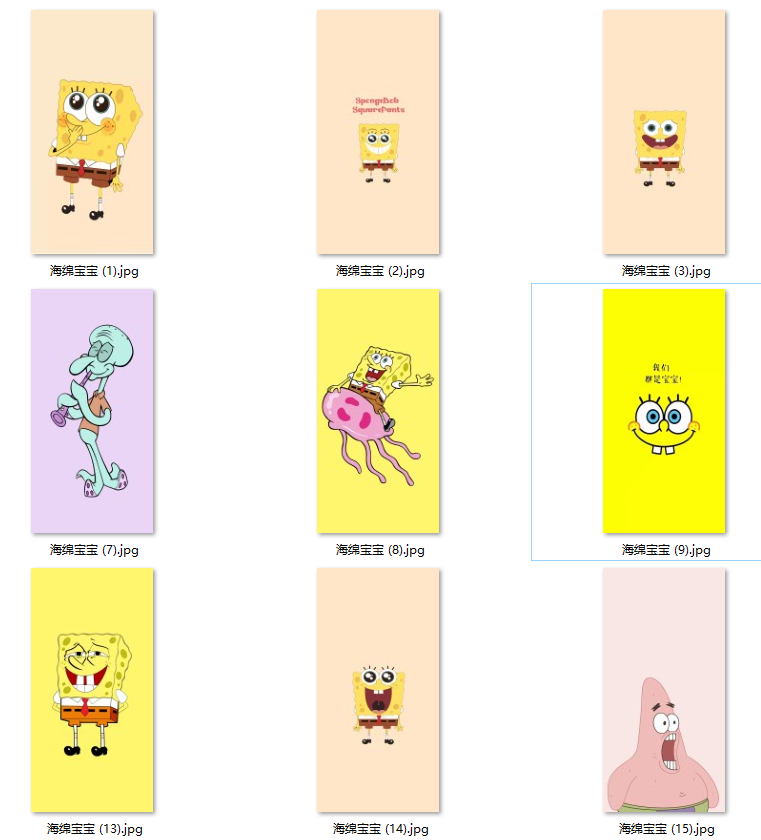Screen dimensions: 761x840
Task: Select file 海绵宝宝 (3).jpg
Action: (x=664, y=132)
